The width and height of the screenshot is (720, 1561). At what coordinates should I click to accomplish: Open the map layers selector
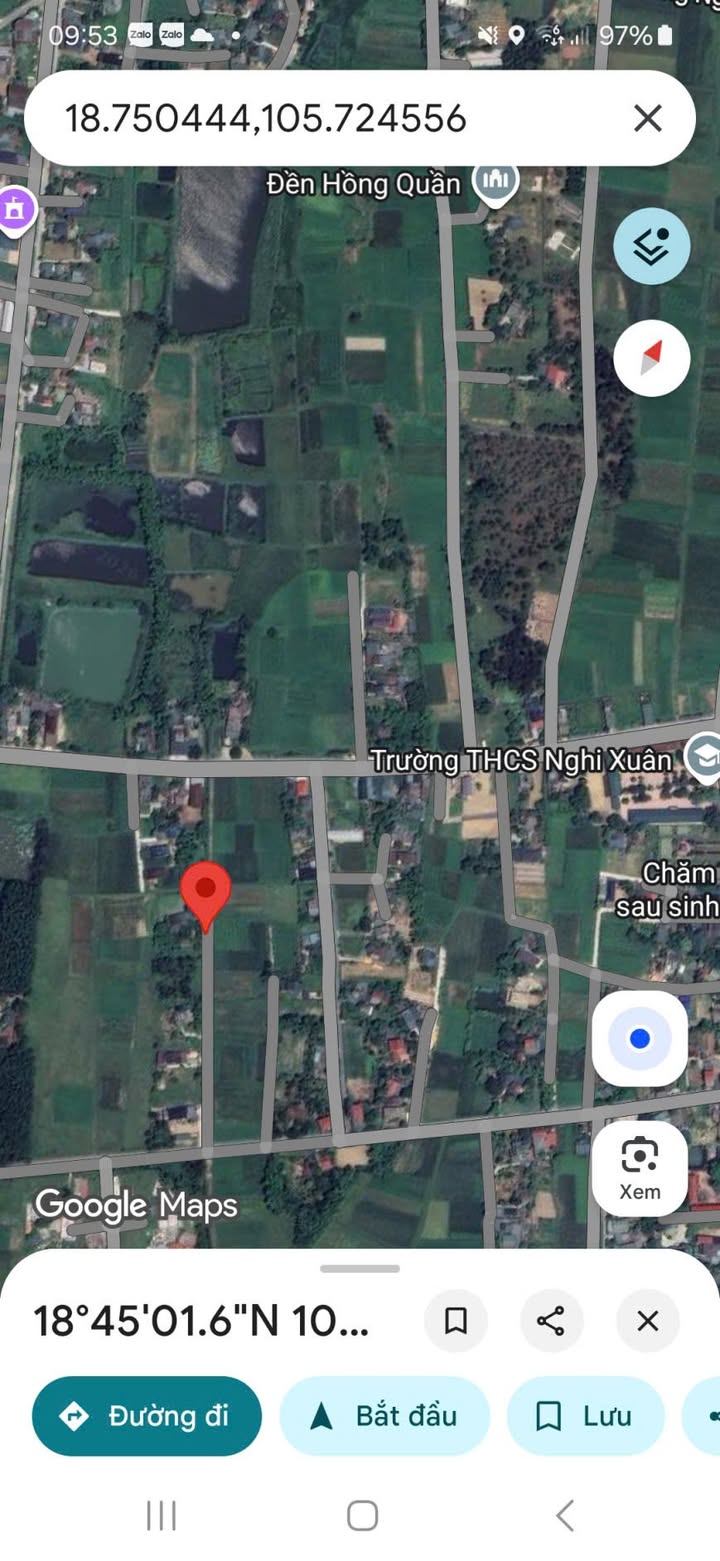(x=652, y=246)
